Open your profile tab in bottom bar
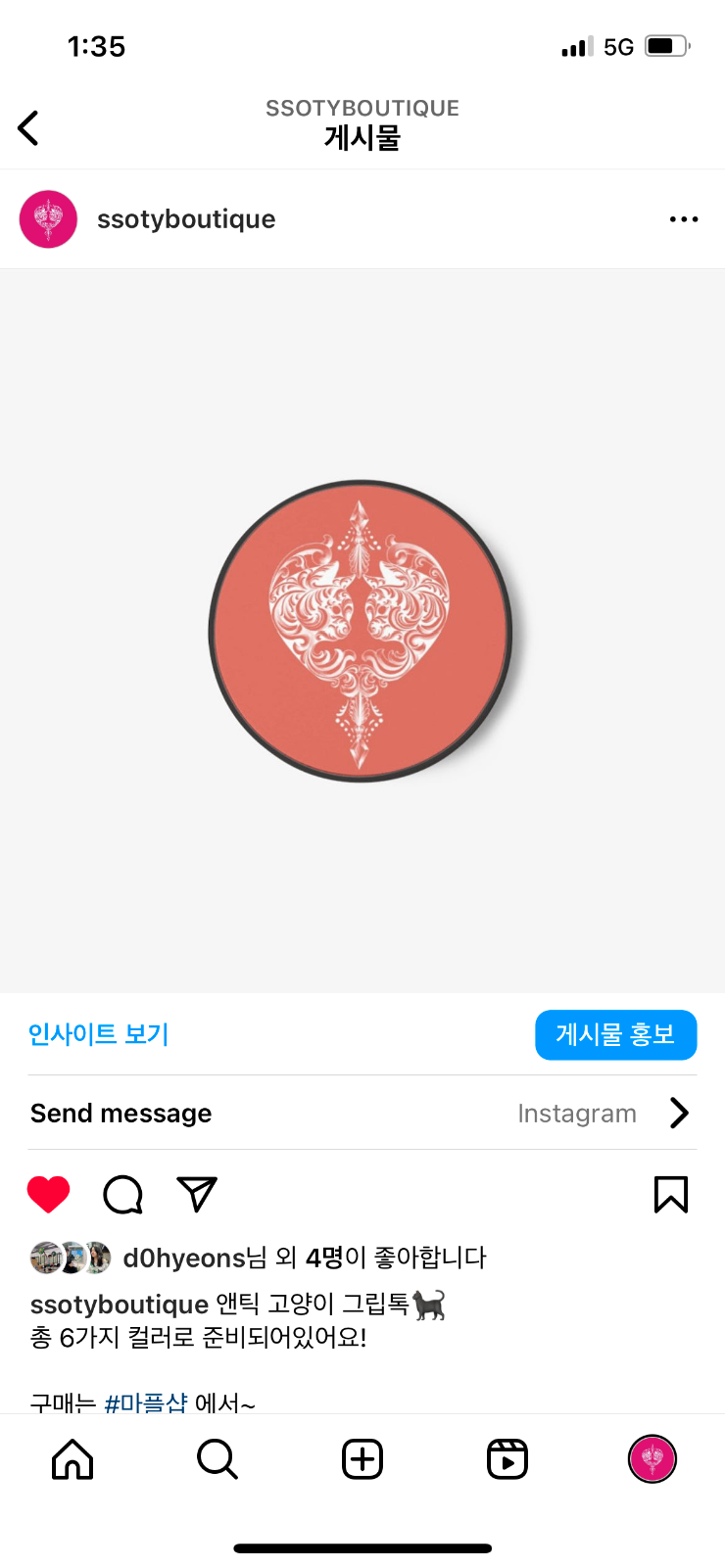725x1568 pixels. tap(652, 1459)
